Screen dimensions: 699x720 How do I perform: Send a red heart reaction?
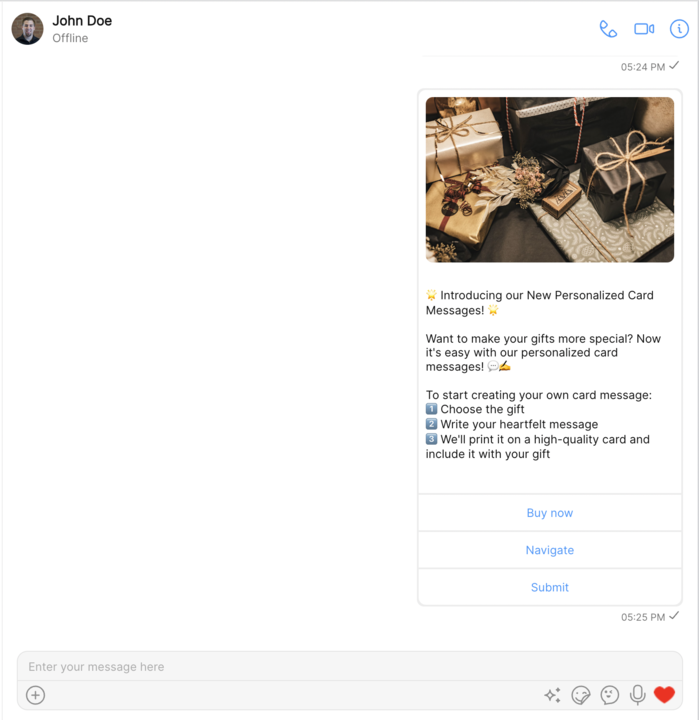[x=664, y=695]
